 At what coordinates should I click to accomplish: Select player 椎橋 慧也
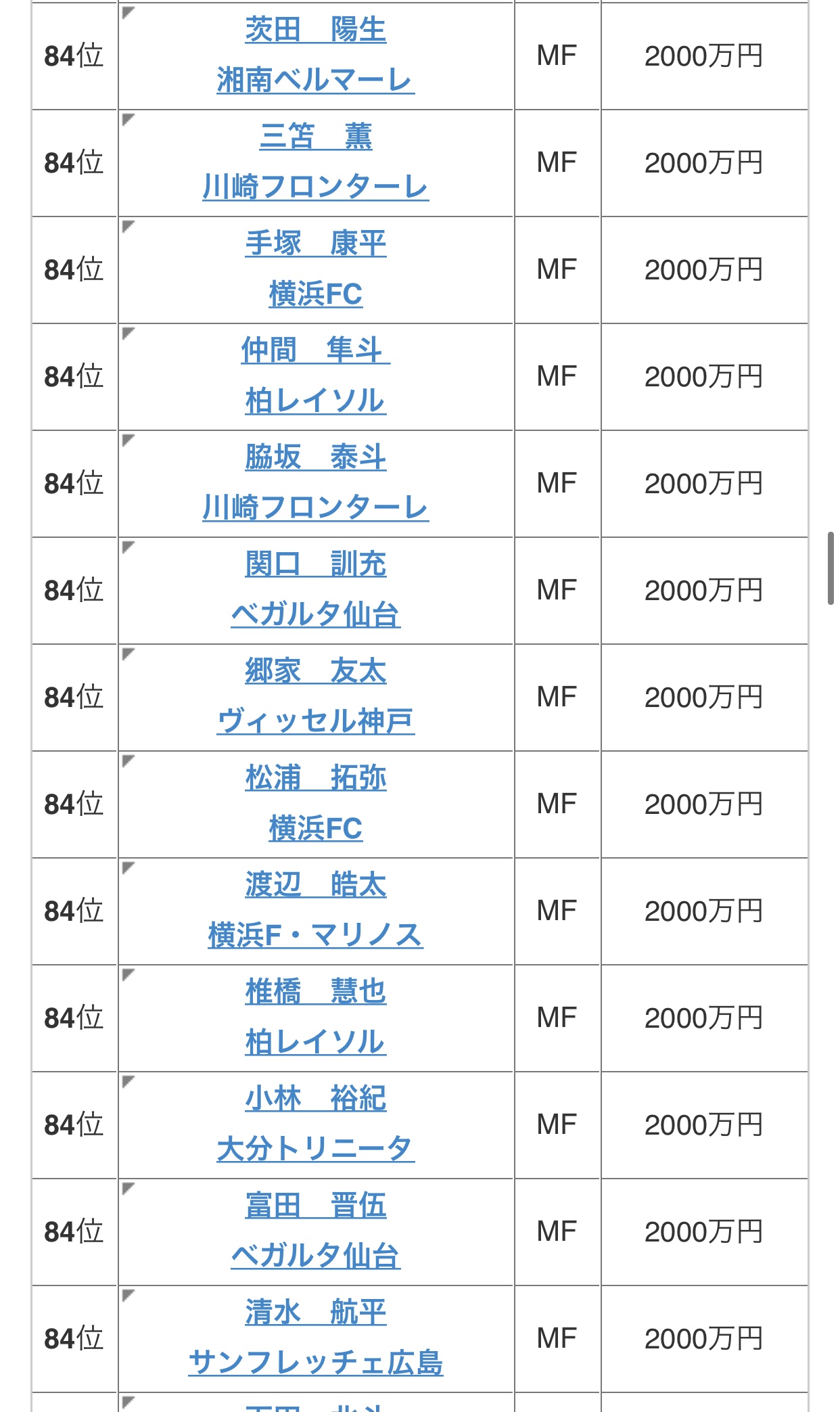click(x=315, y=992)
